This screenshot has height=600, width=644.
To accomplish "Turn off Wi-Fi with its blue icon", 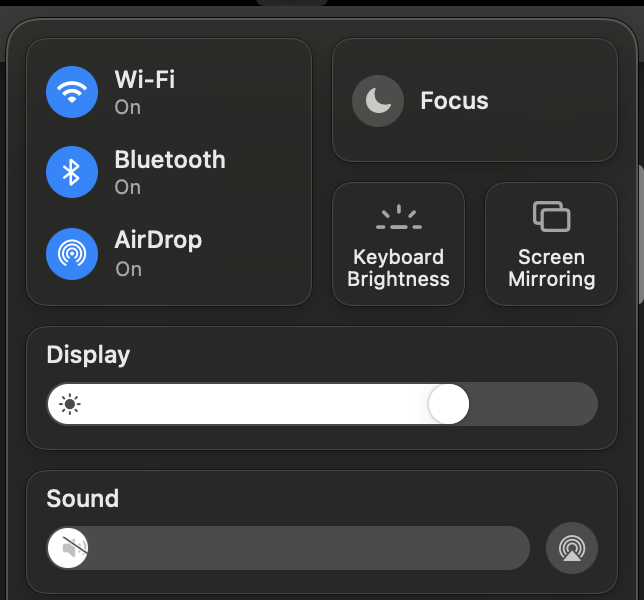I will [72, 92].
